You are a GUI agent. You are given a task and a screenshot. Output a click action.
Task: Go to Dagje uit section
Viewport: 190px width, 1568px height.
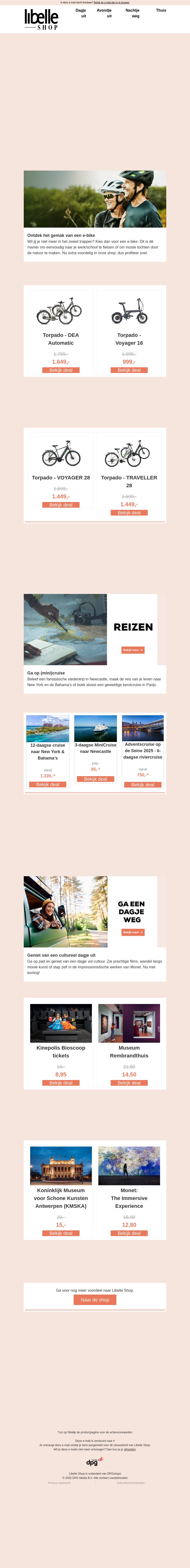[x=81, y=13]
